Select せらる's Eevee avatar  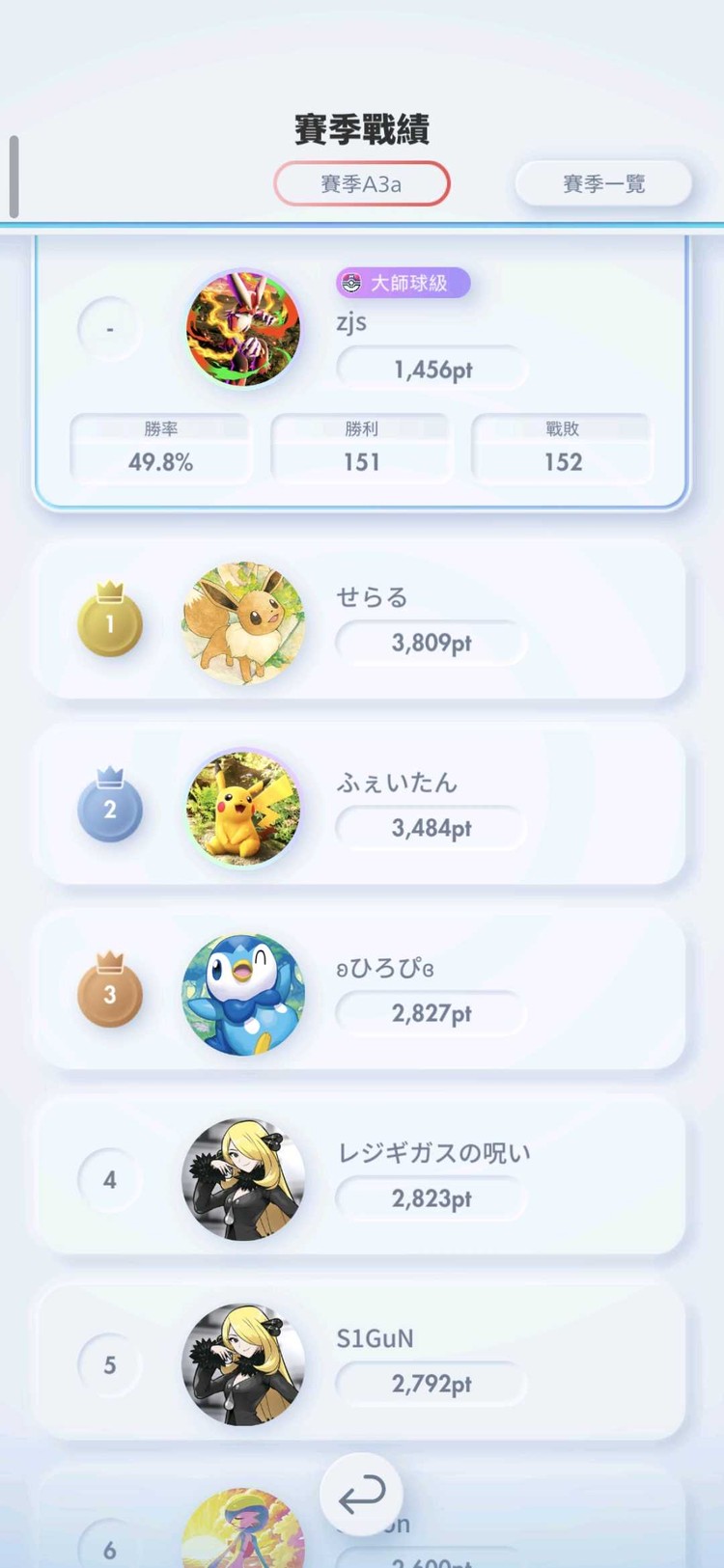click(x=243, y=623)
